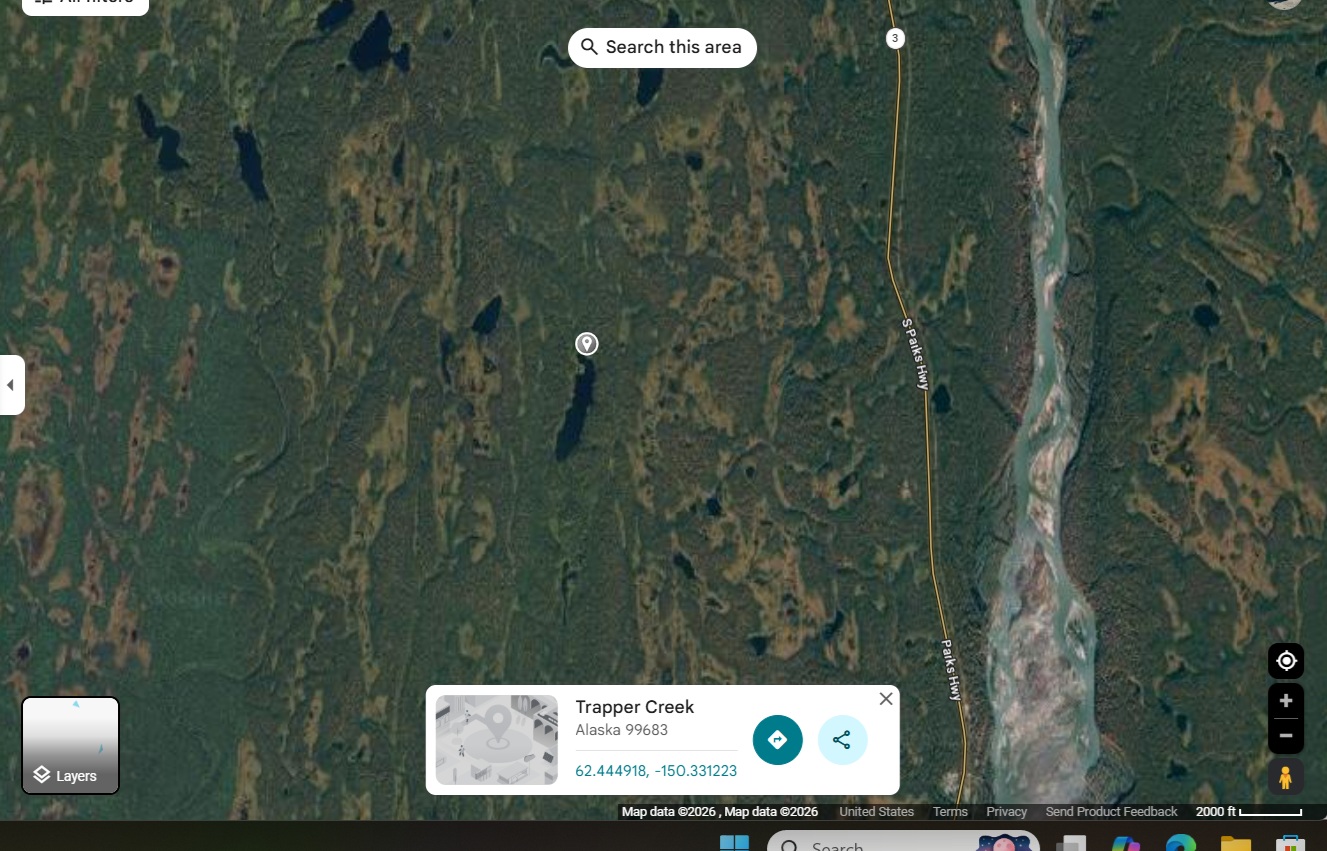Viewport: 1327px width, 851px height.
Task: Zoom in on the map
Action: (x=1286, y=701)
